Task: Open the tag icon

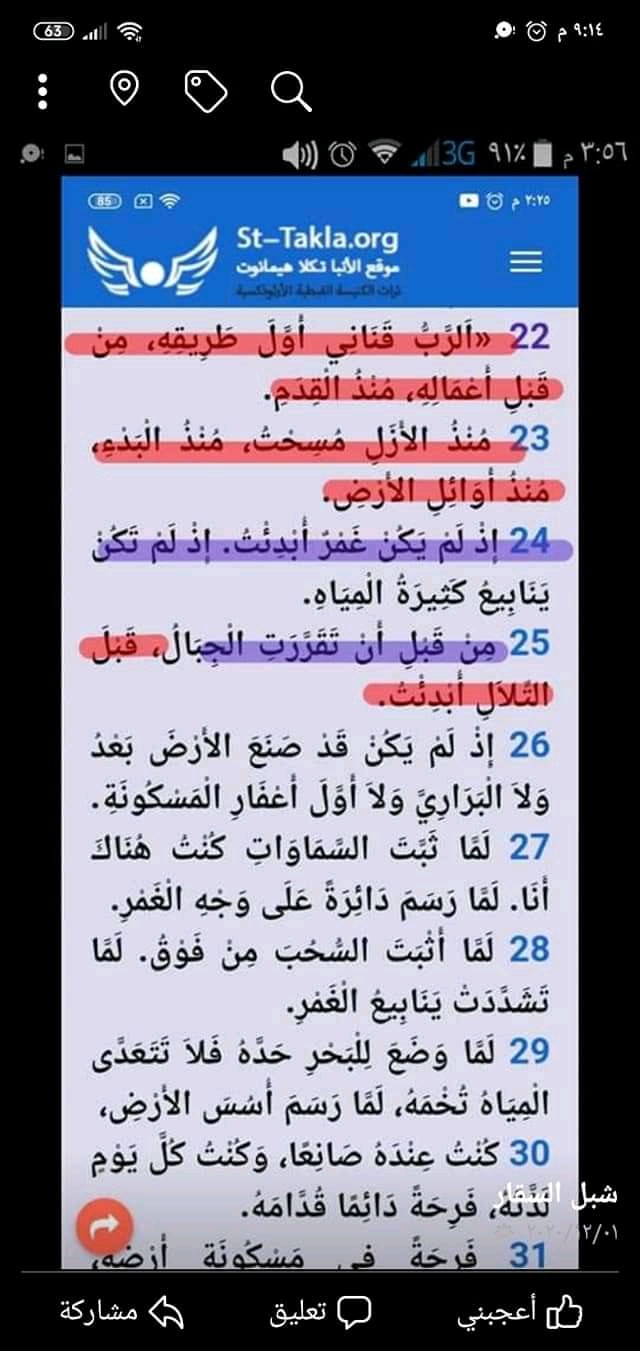Action: [x=206, y=92]
